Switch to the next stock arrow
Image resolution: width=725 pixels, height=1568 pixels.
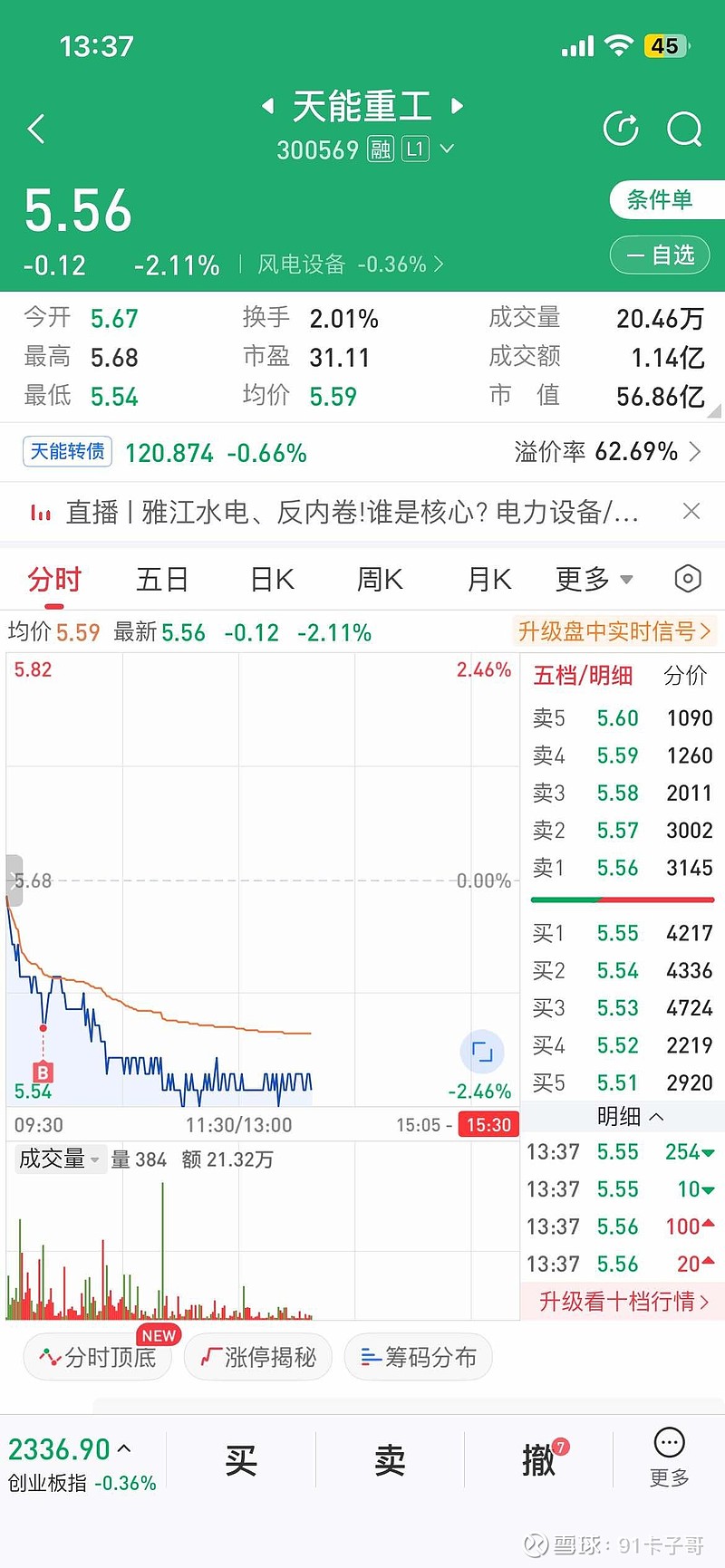pyautogui.click(x=458, y=106)
